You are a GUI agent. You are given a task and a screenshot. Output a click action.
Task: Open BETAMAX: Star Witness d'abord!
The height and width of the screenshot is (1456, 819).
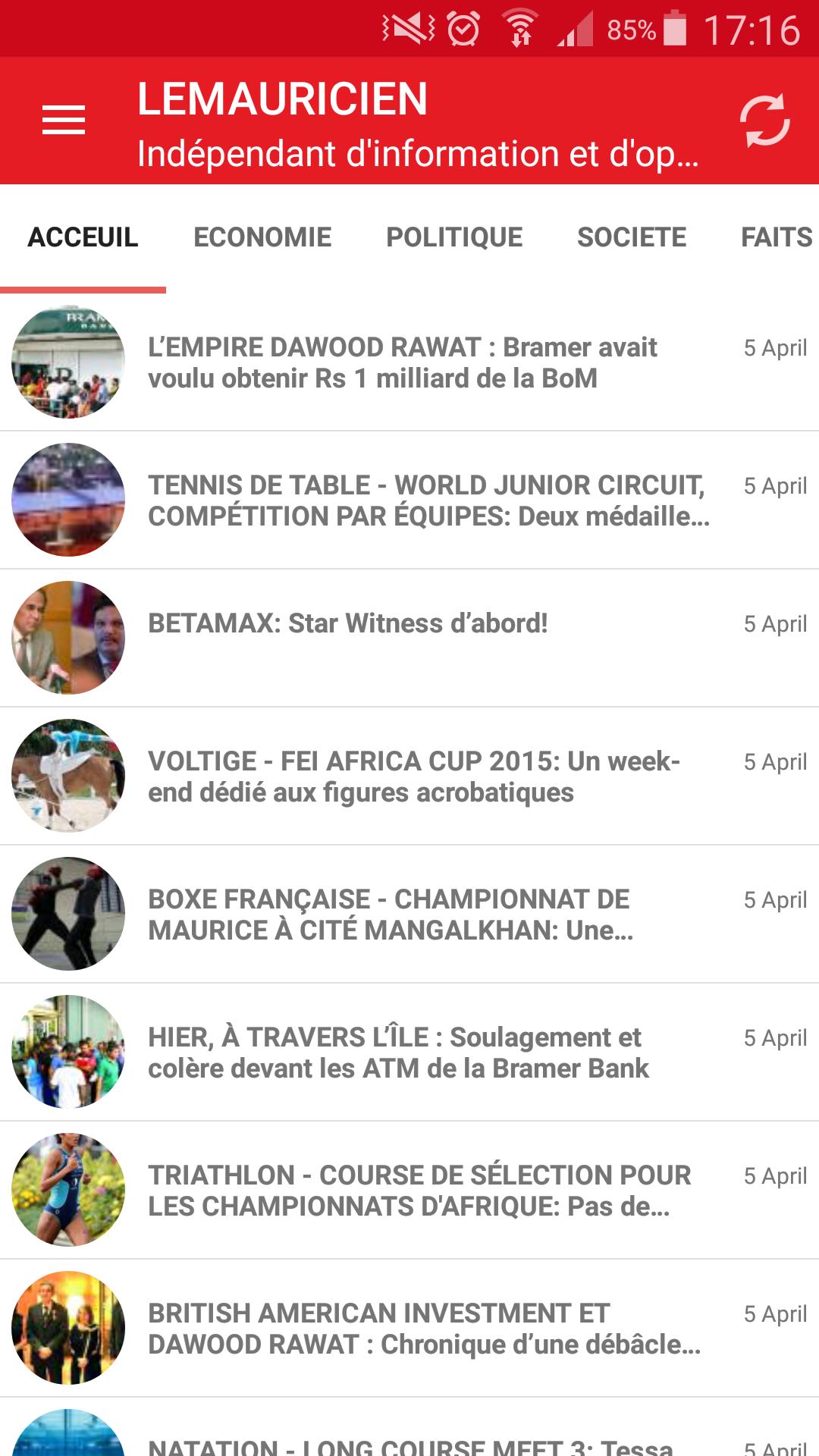click(x=348, y=624)
